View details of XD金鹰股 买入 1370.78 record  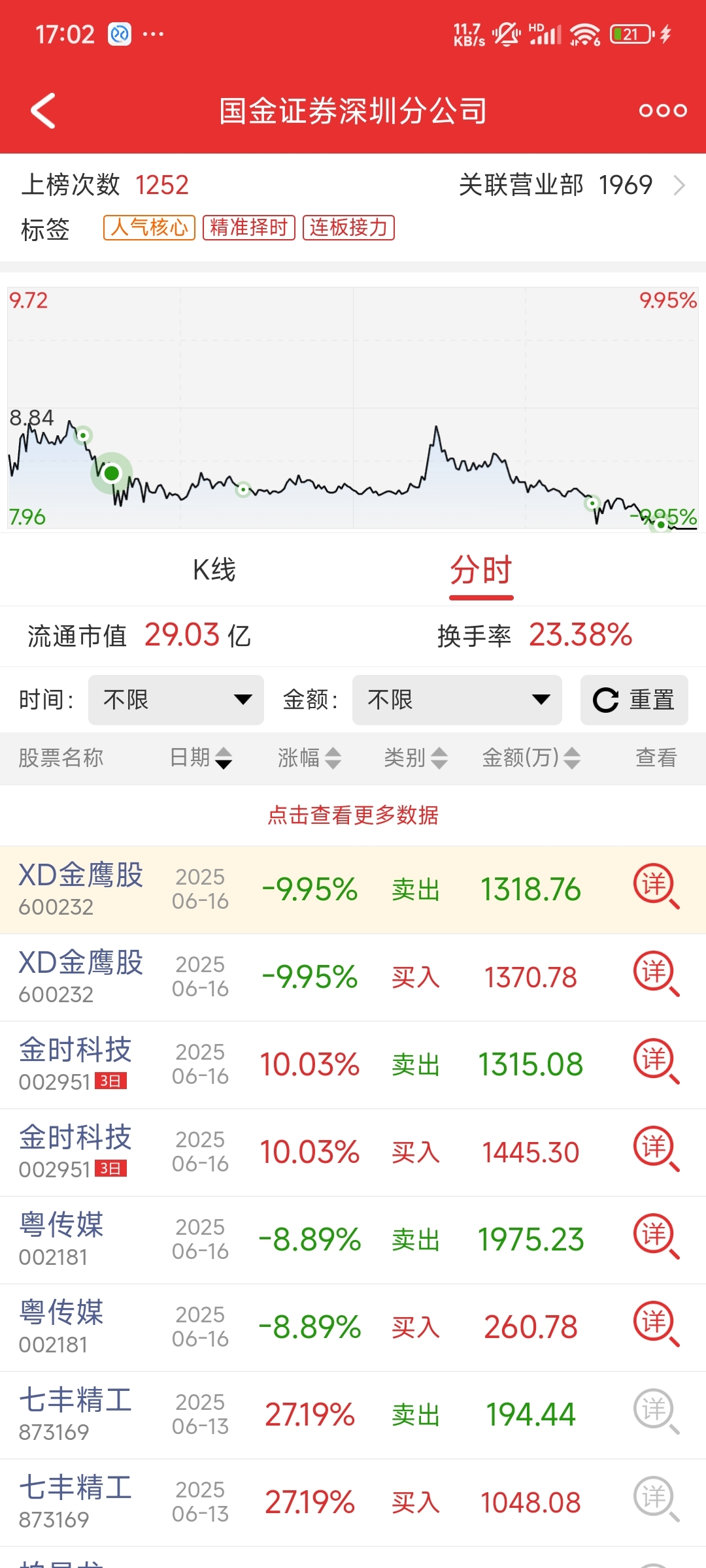656,975
